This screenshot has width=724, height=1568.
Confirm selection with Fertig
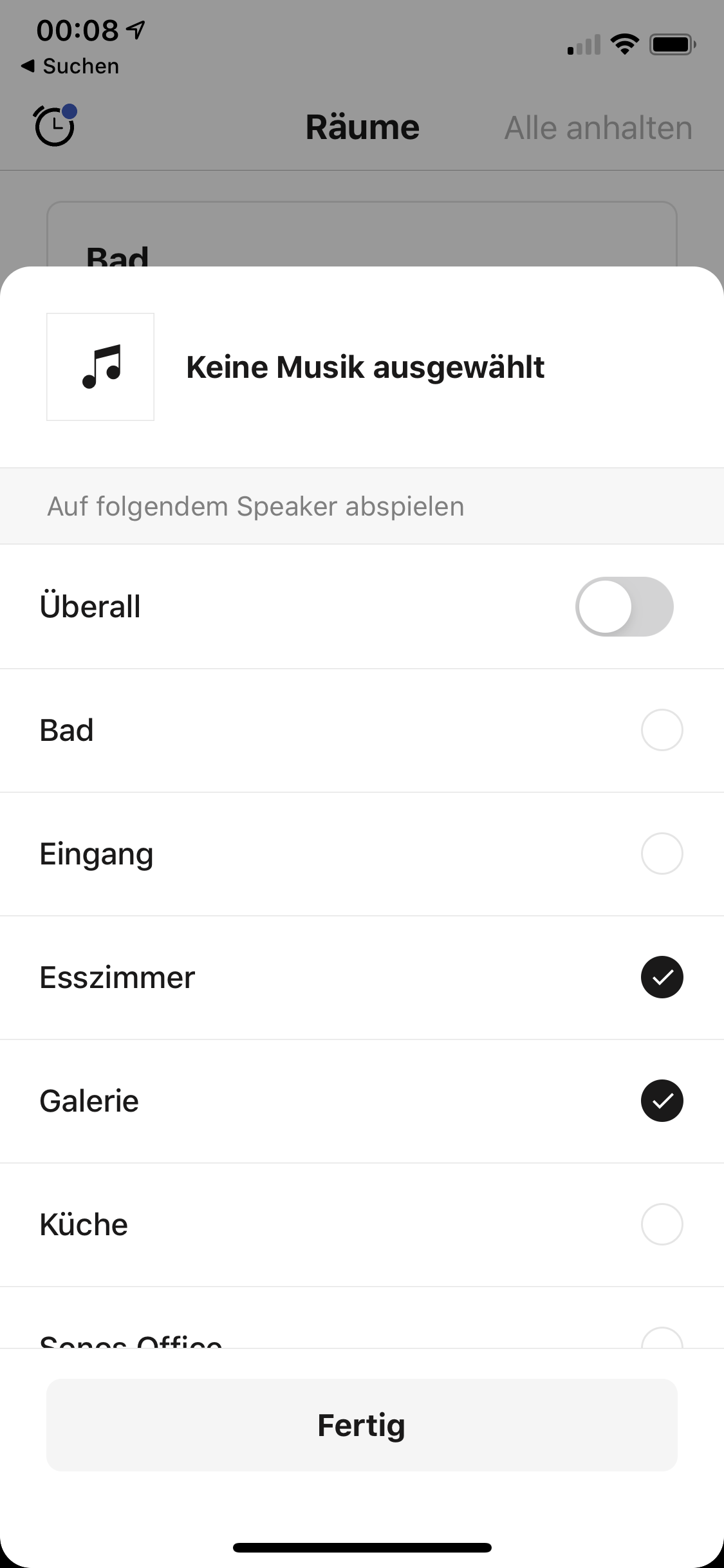[362, 1425]
